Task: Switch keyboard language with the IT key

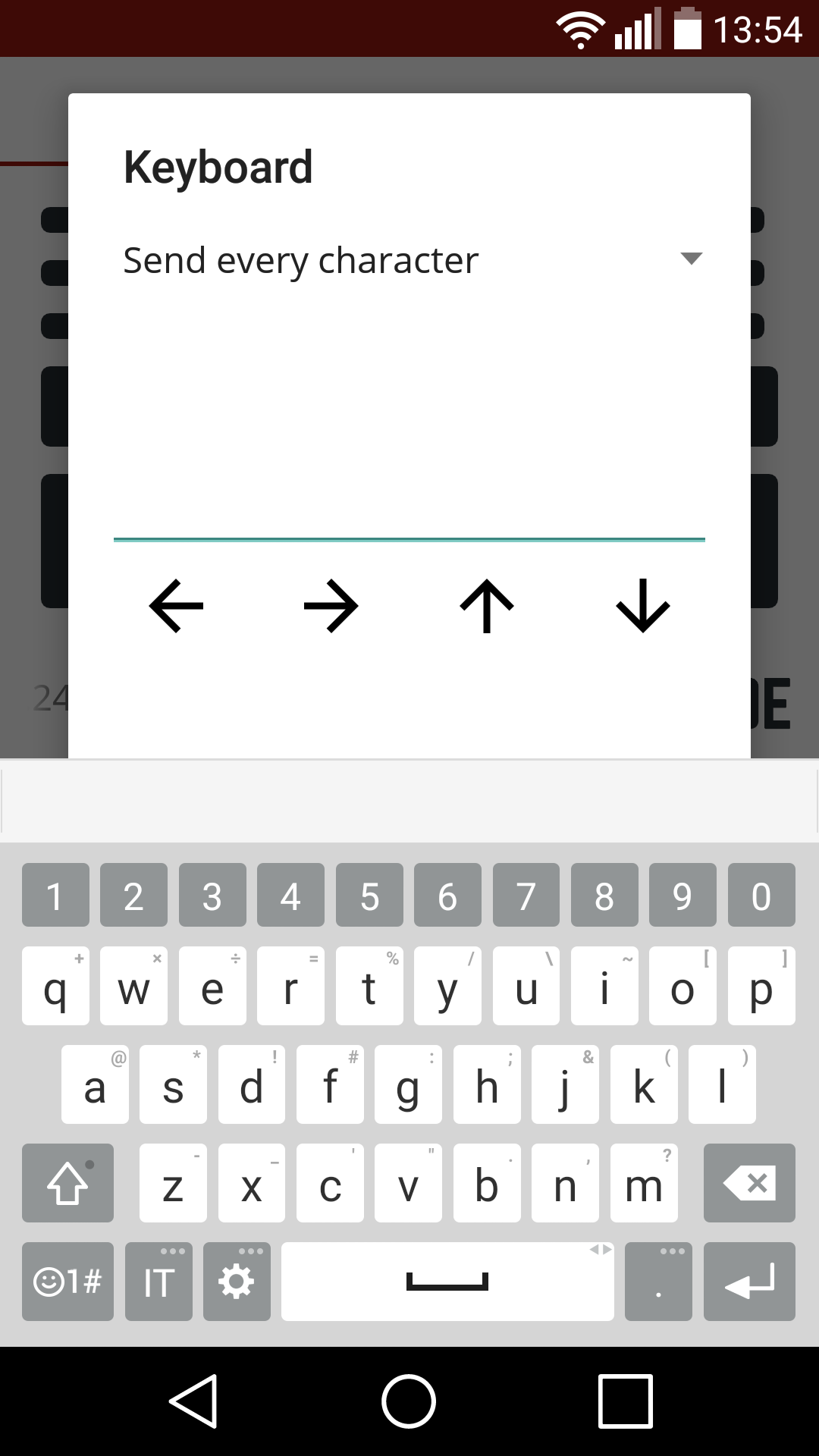Action: pyautogui.click(x=158, y=1282)
